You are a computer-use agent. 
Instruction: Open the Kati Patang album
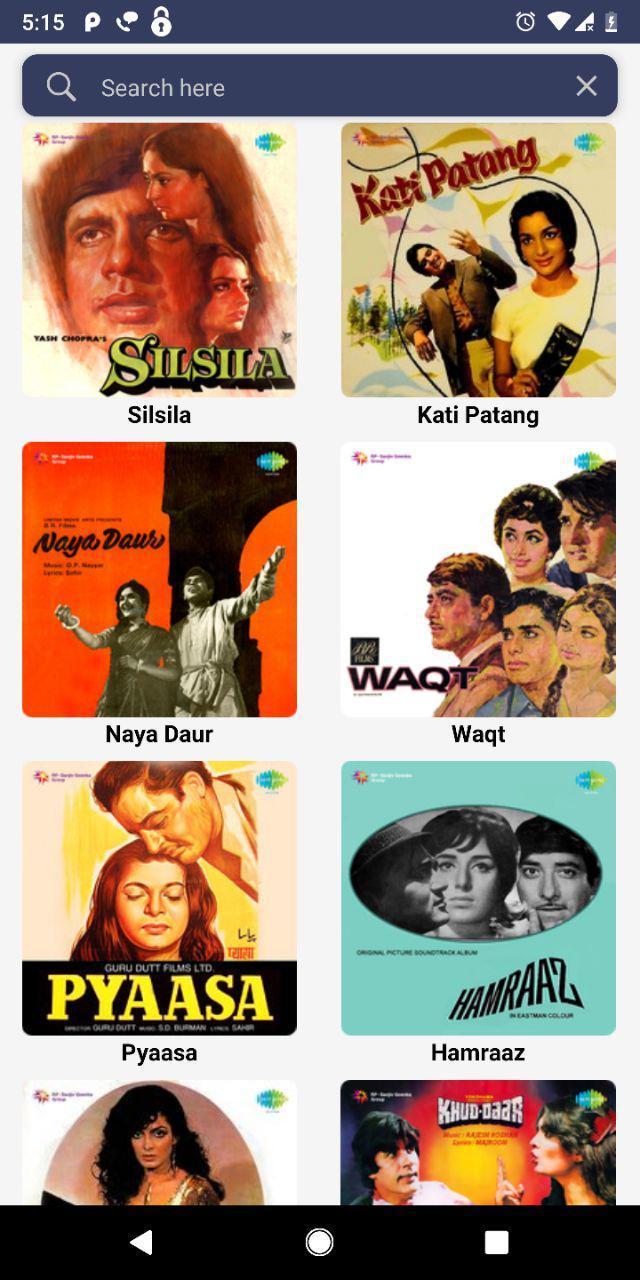pyautogui.click(x=478, y=260)
